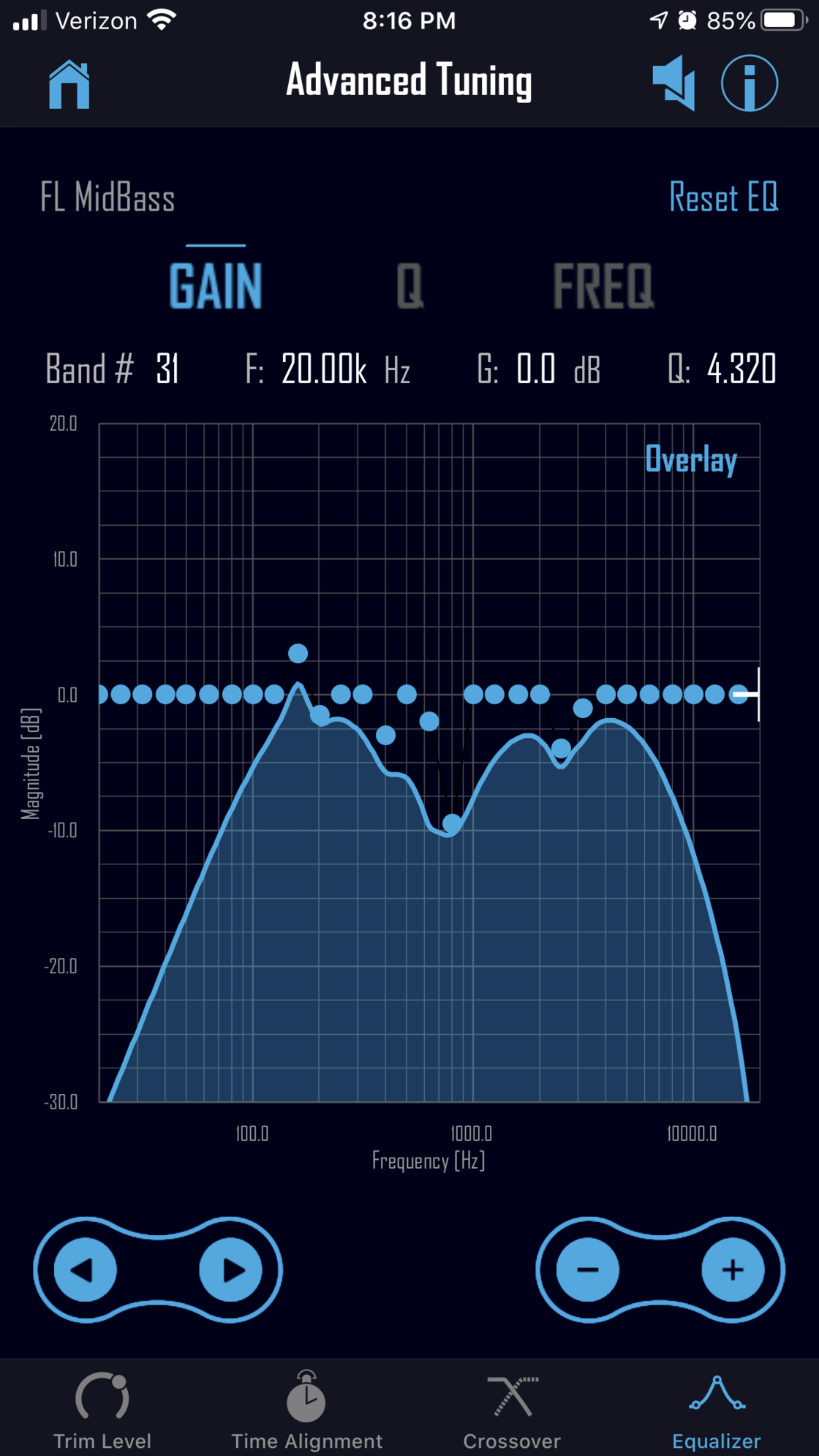Switch to the Crossover tab

click(x=512, y=1411)
